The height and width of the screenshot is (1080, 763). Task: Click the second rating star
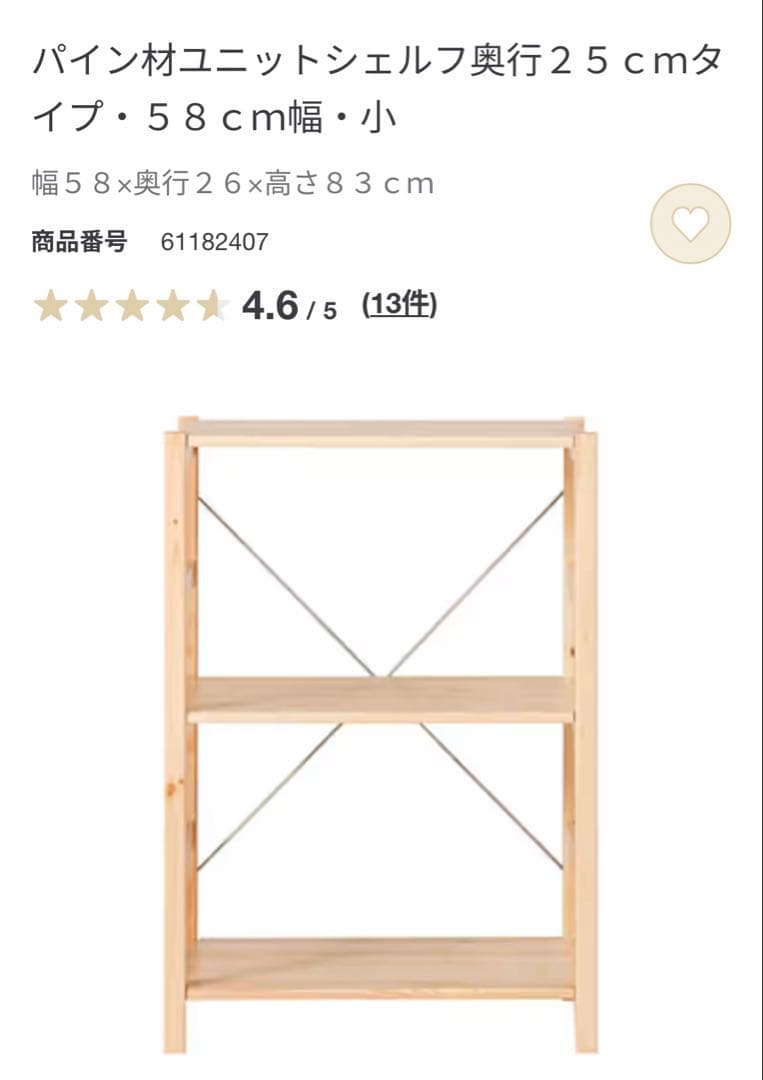pyautogui.click(x=90, y=306)
